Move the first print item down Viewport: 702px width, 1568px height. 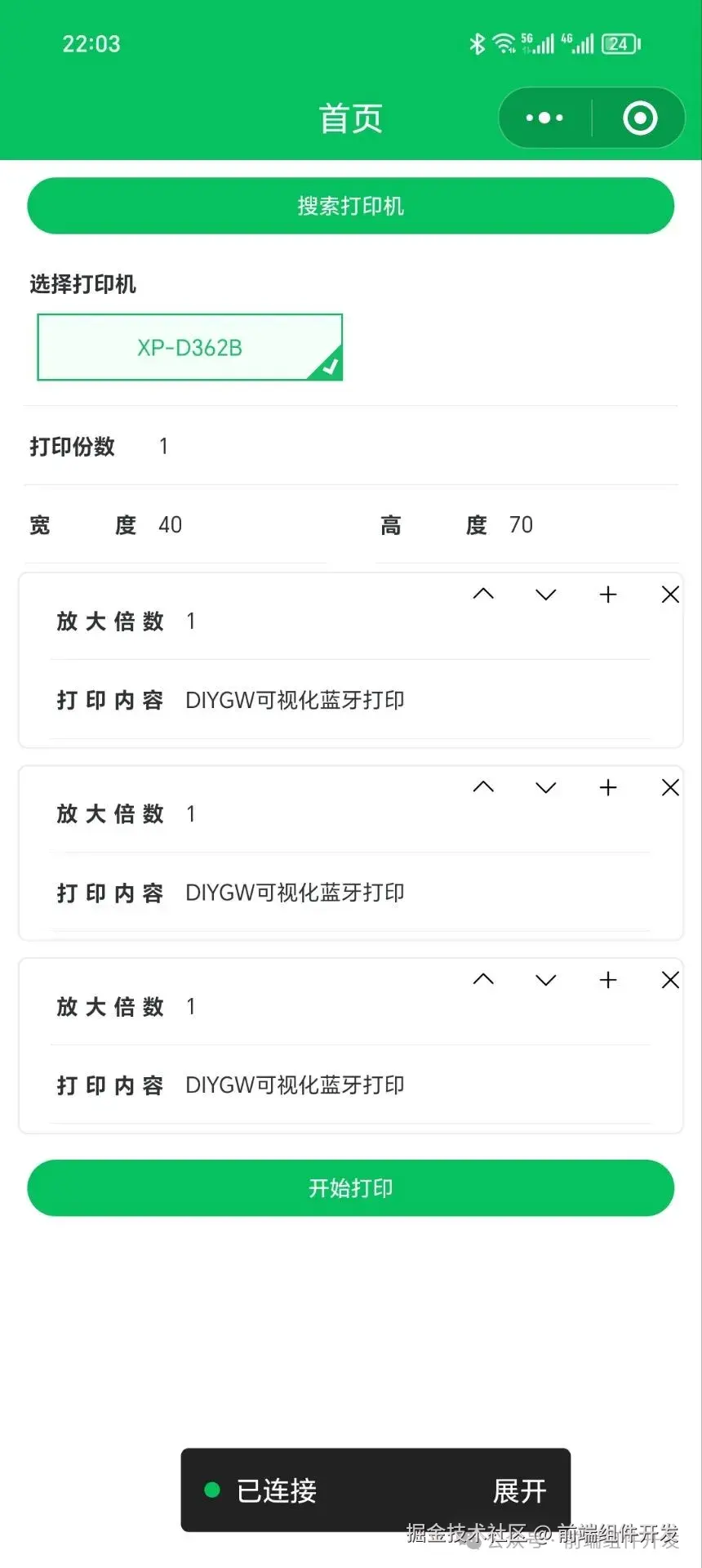(x=545, y=594)
